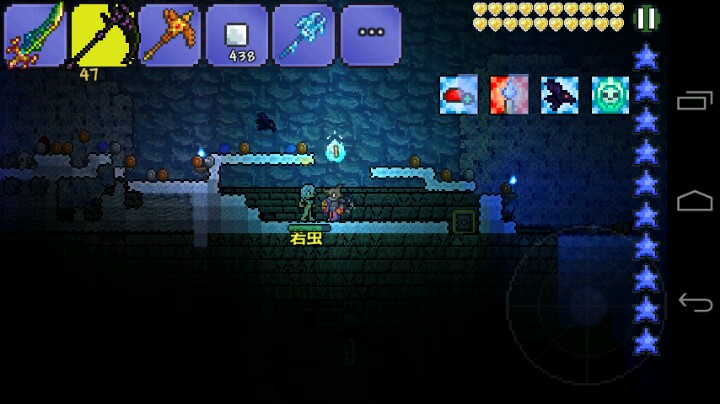The height and width of the screenshot is (404, 720).
Task: Select the blue trident weapon slot
Action: tap(304, 36)
